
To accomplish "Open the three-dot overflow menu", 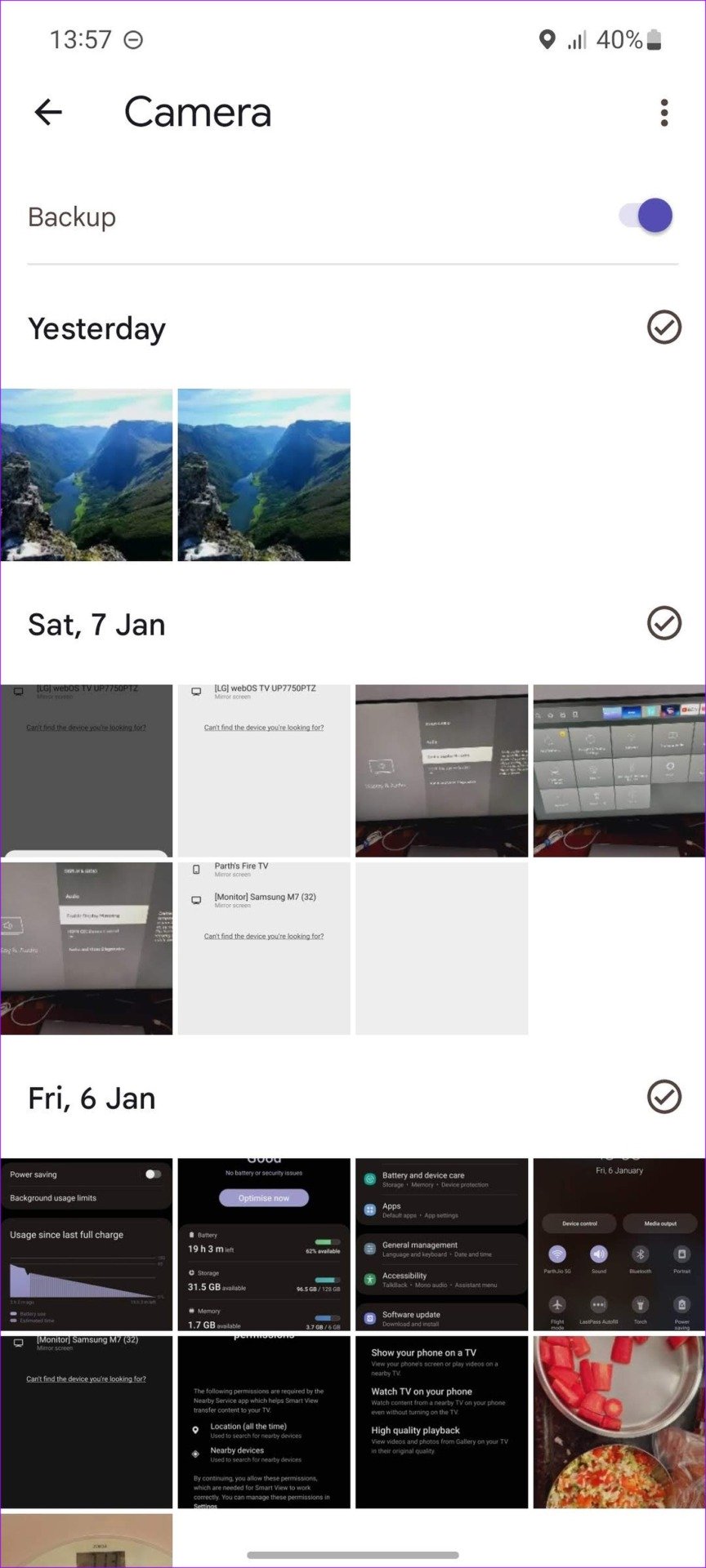I will pos(664,112).
